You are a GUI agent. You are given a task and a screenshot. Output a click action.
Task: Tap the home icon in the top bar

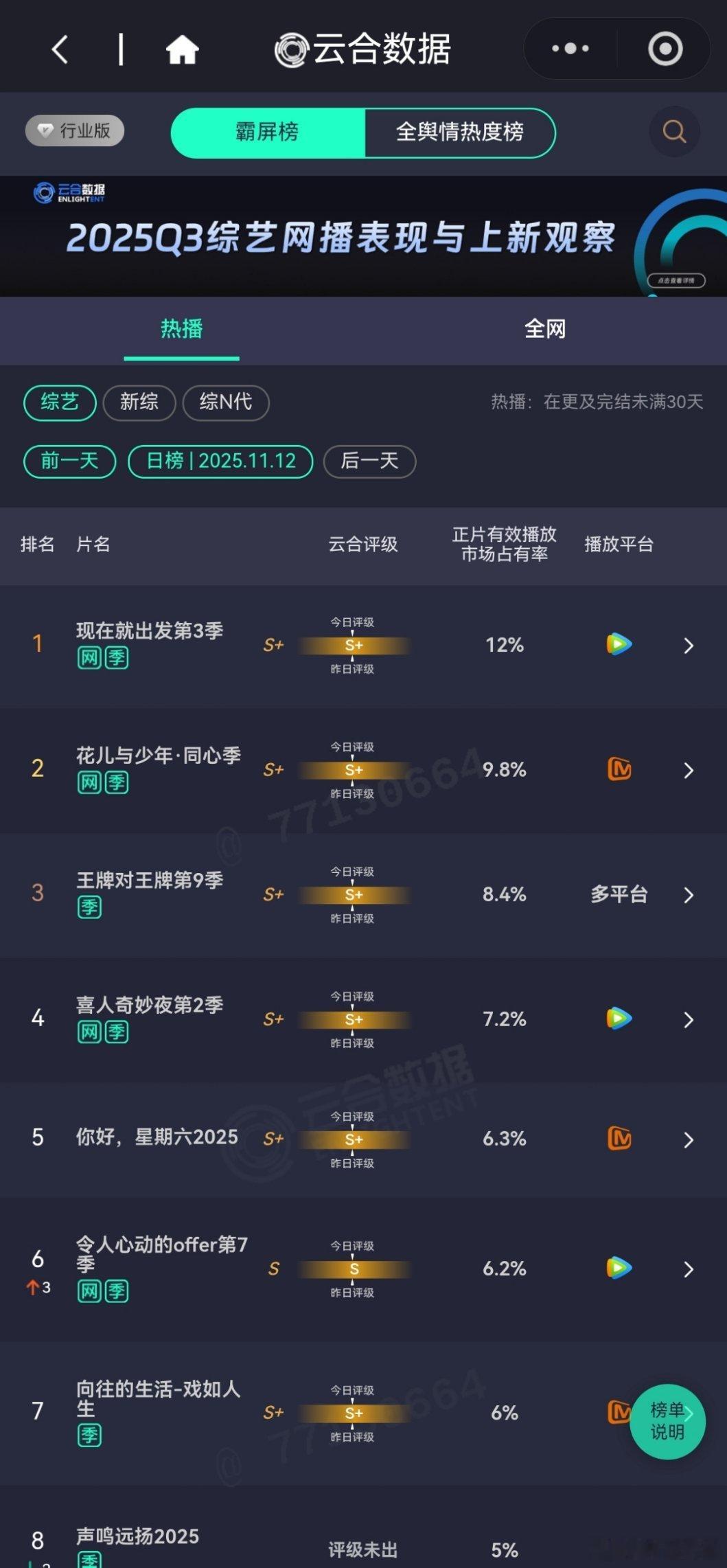pyautogui.click(x=181, y=48)
